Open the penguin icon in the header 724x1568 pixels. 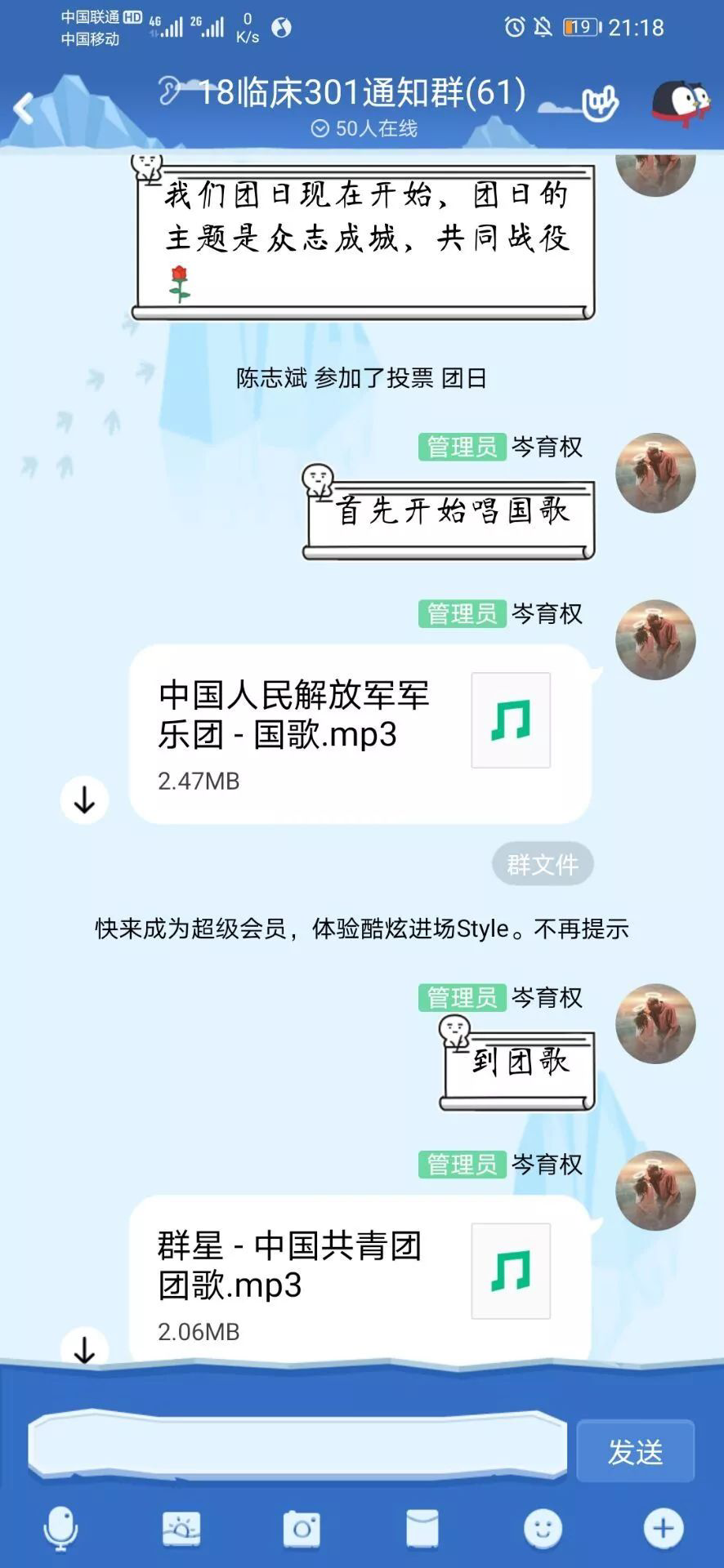[x=681, y=103]
